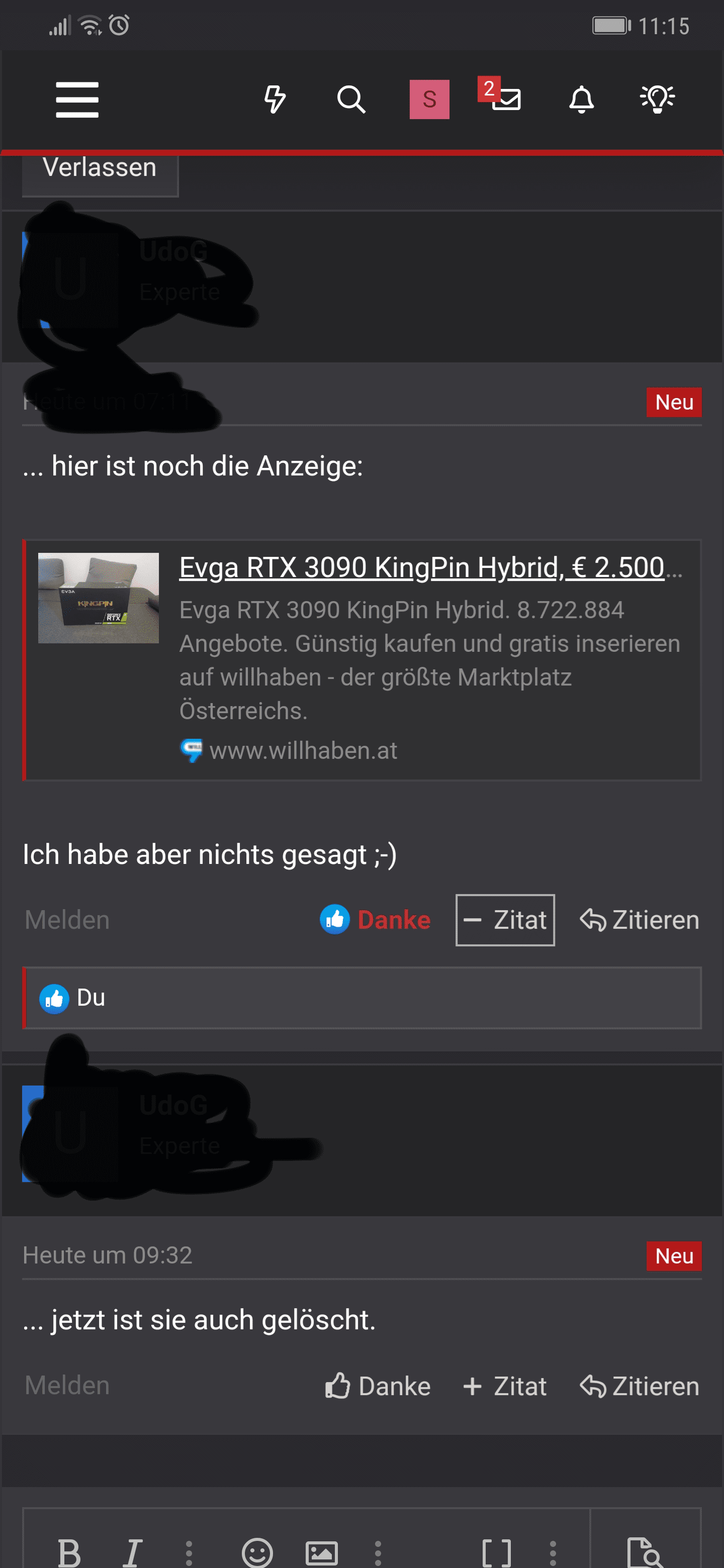Toggle the light bulb style switch
This screenshot has width=724, height=1568.
pyautogui.click(x=658, y=99)
